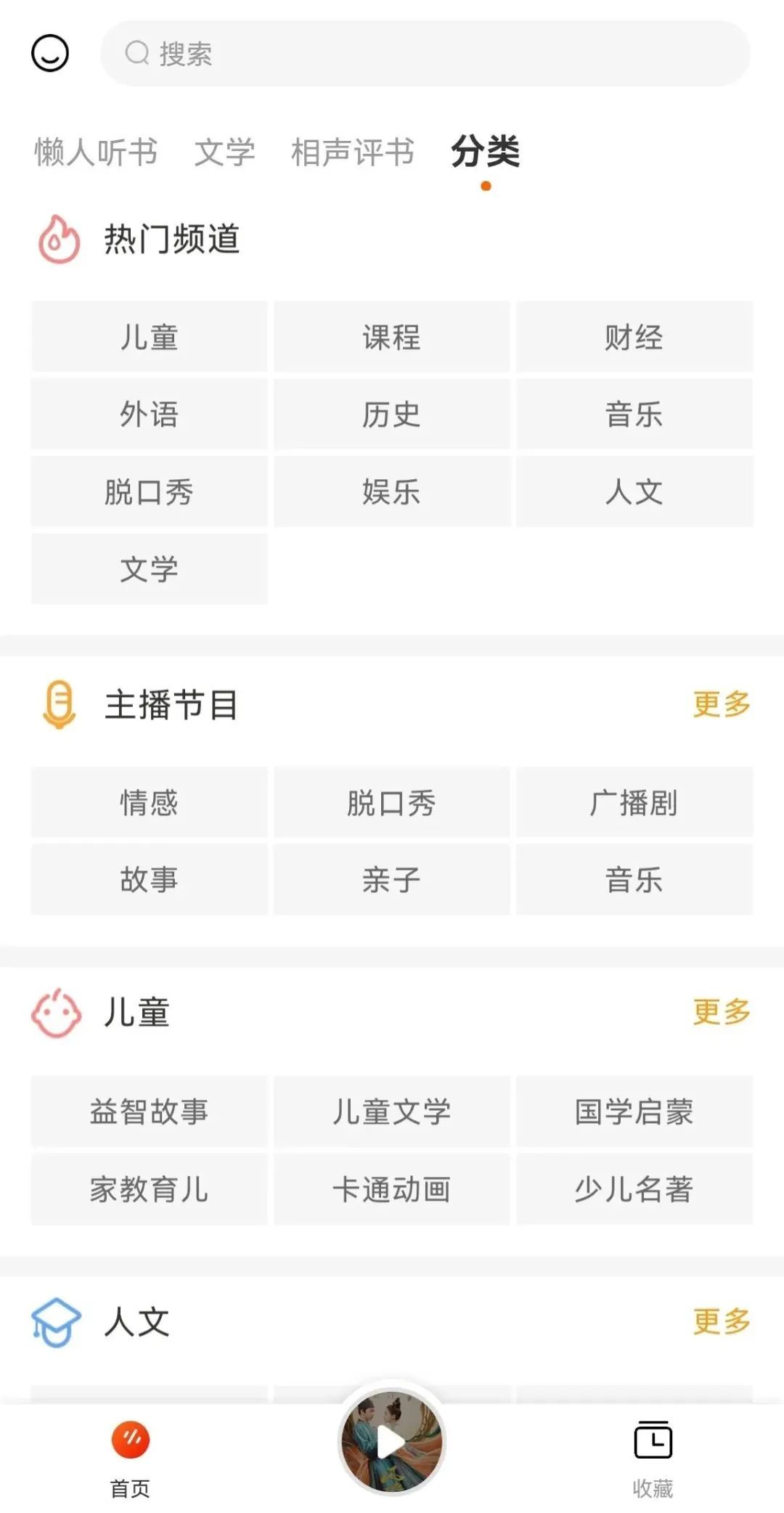The image size is (784, 1513).
Task: Open the 财经 hot channel
Action: point(634,338)
